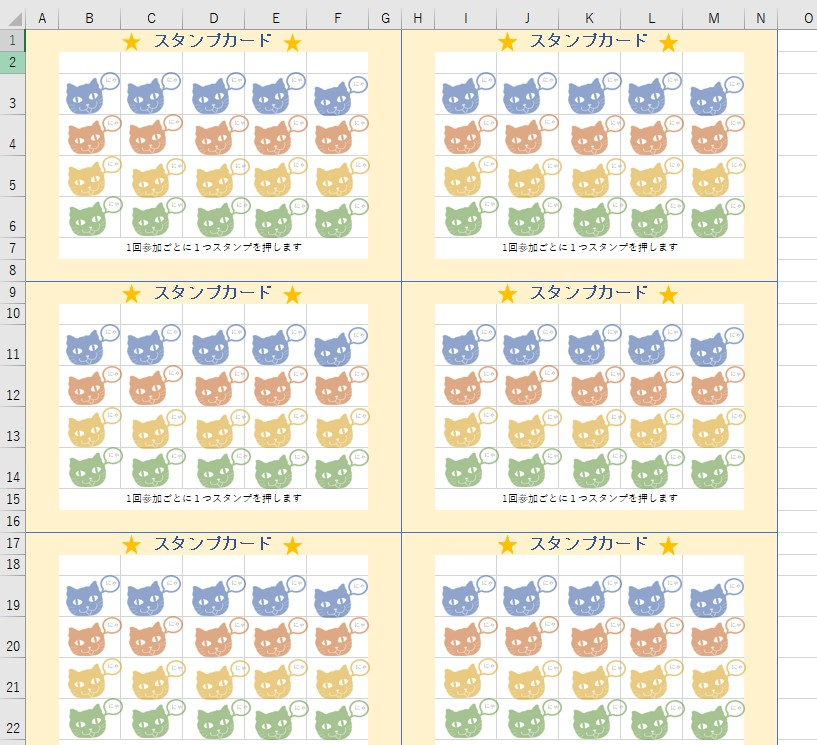Select row 5 header

point(12,185)
